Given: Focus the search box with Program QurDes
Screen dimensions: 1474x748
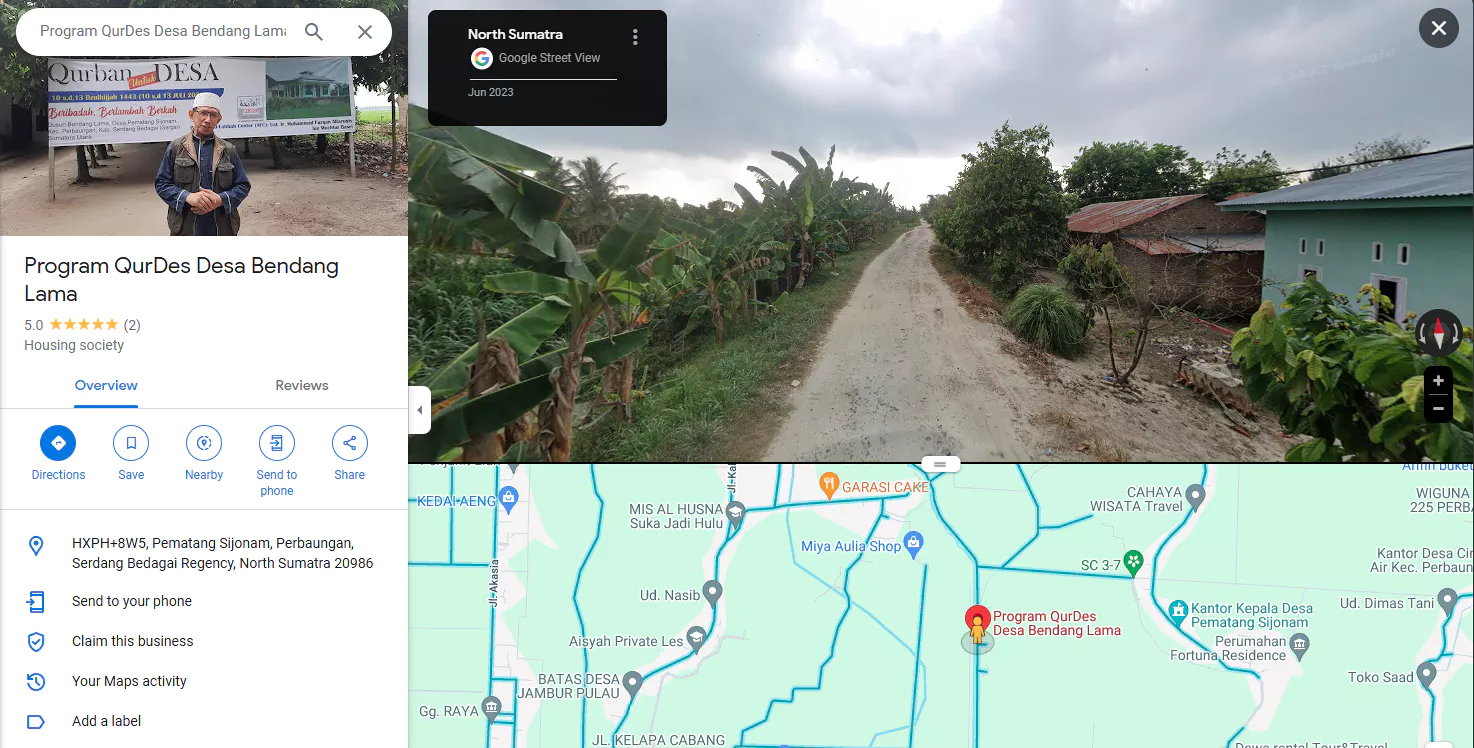Looking at the screenshot, I should [162, 32].
